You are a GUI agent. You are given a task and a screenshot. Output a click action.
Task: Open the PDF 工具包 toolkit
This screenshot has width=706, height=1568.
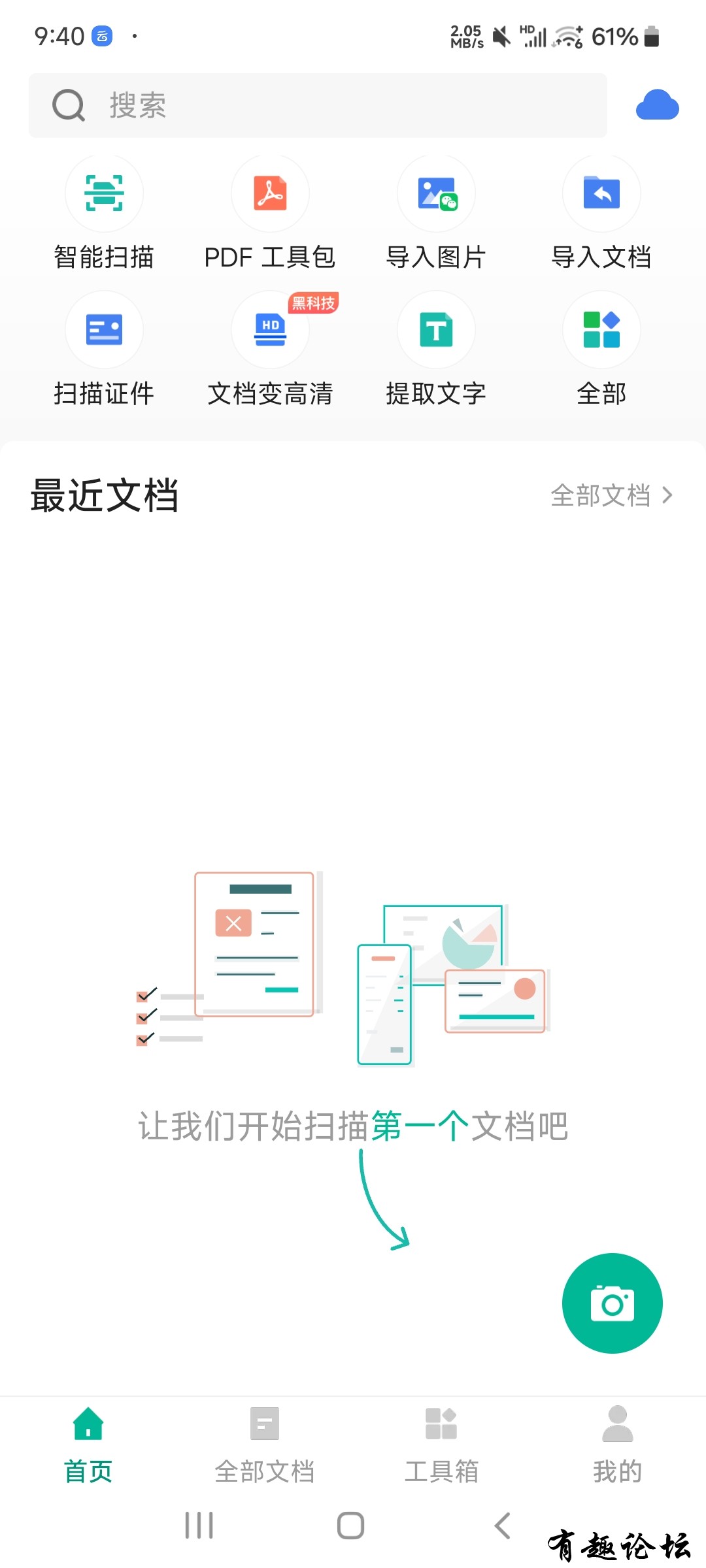coord(270,194)
